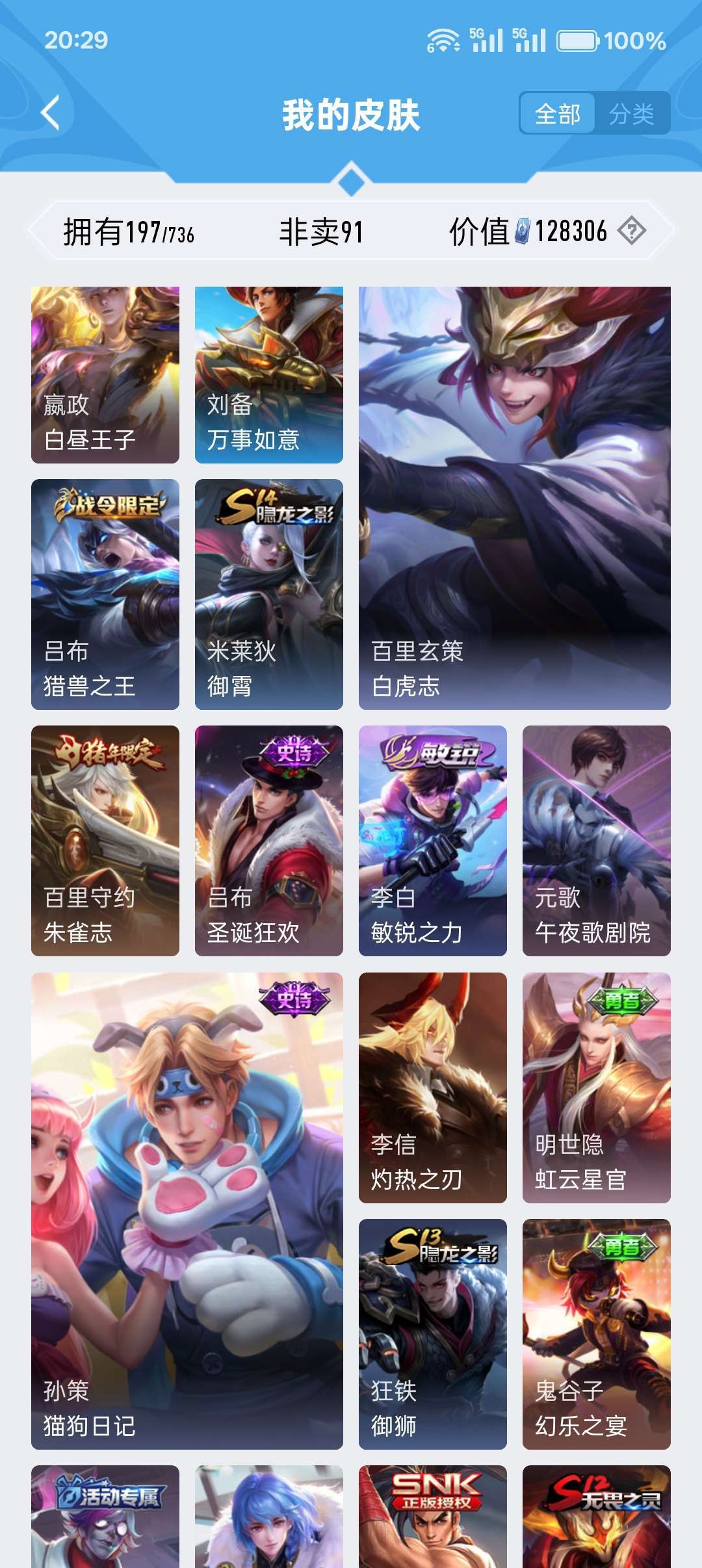The width and height of the screenshot is (702, 1568).
Task: Open 李白 敏锐之力 skin
Action: 433,841
